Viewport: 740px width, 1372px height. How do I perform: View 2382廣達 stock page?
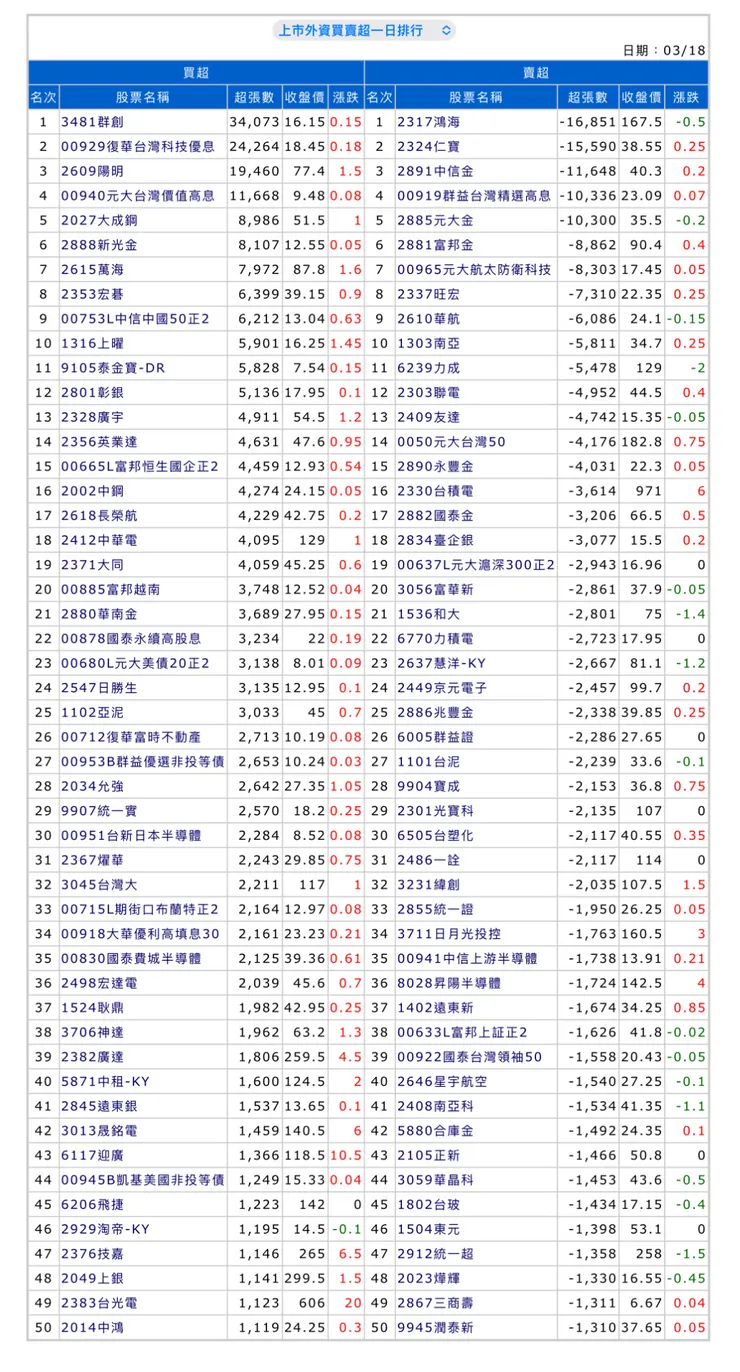[x=91, y=1057]
